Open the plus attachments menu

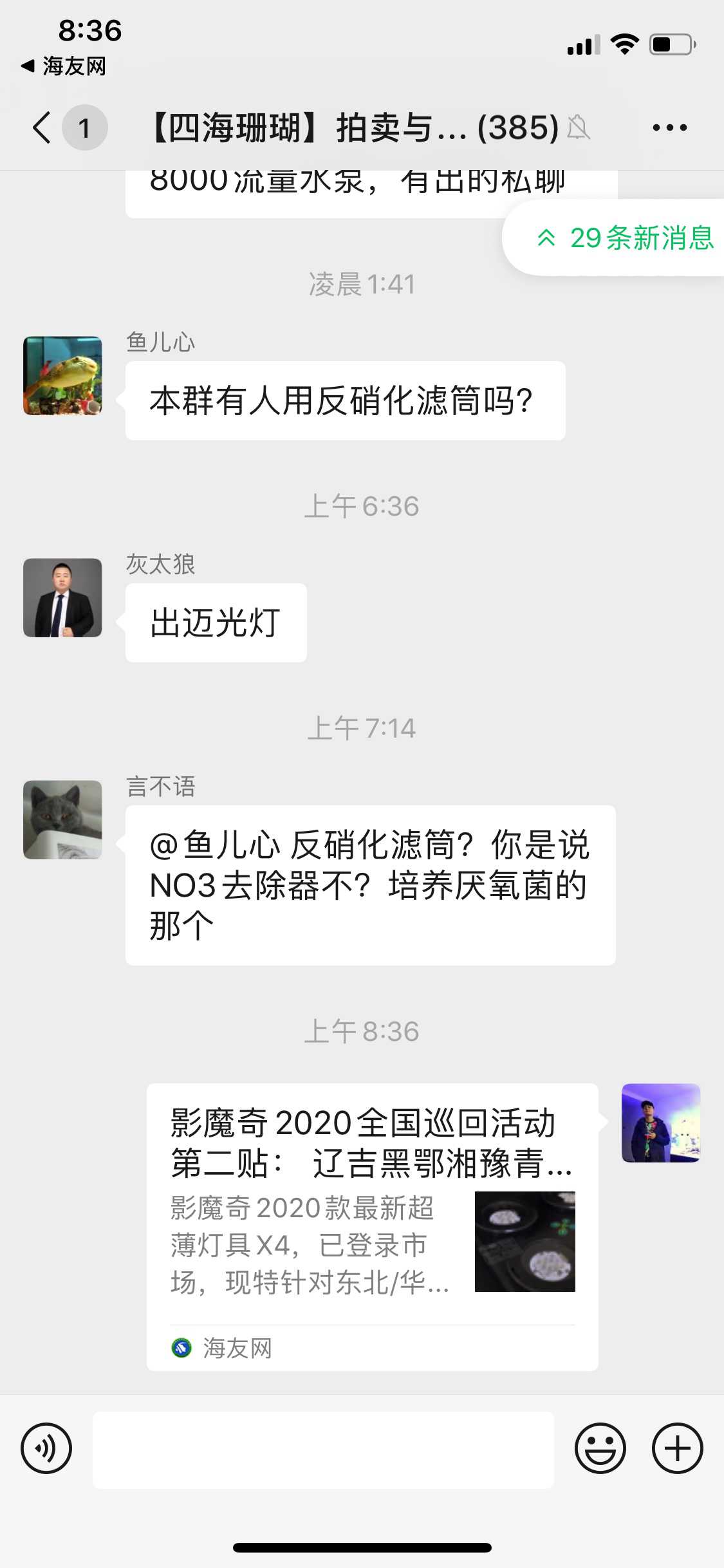coord(677,1448)
